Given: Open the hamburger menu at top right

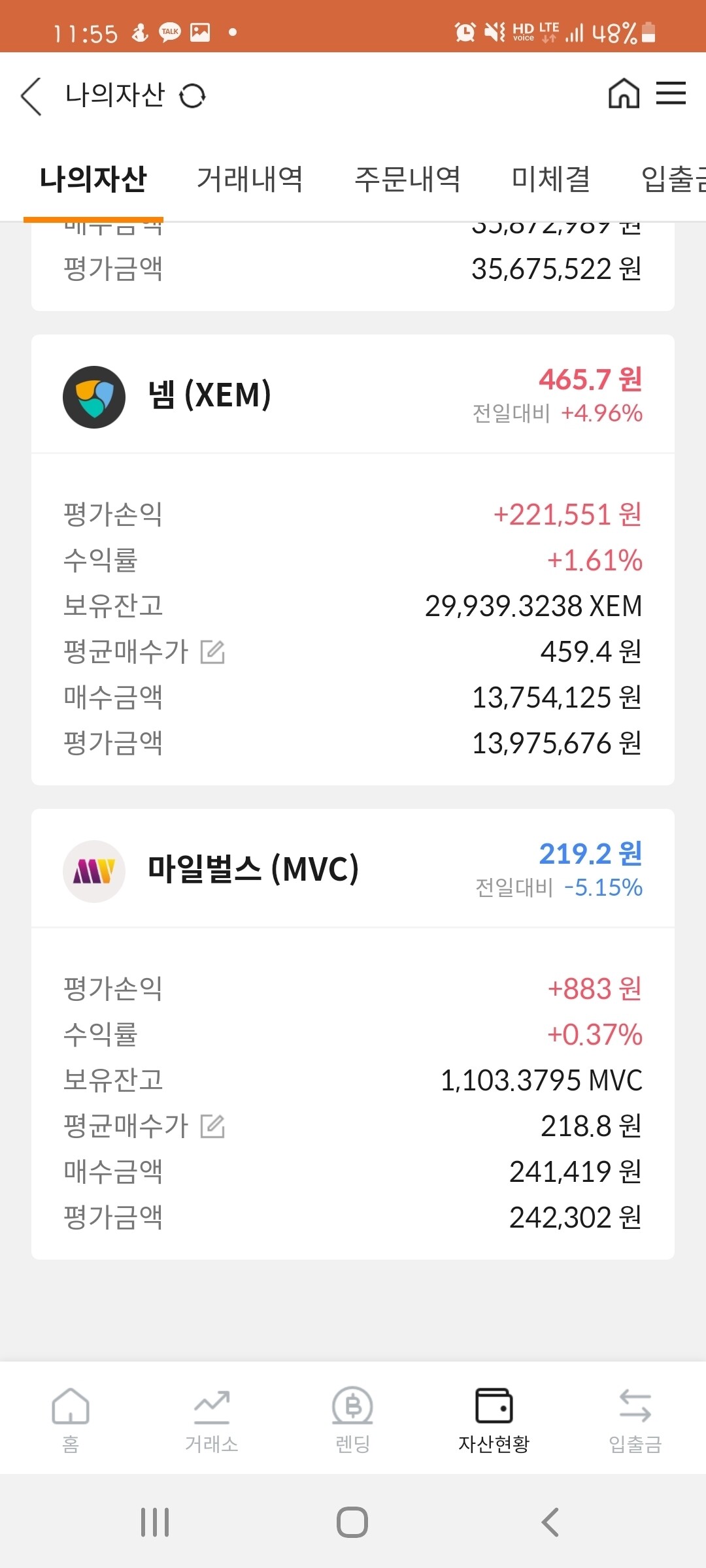Looking at the screenshot, I should [671, 95].
